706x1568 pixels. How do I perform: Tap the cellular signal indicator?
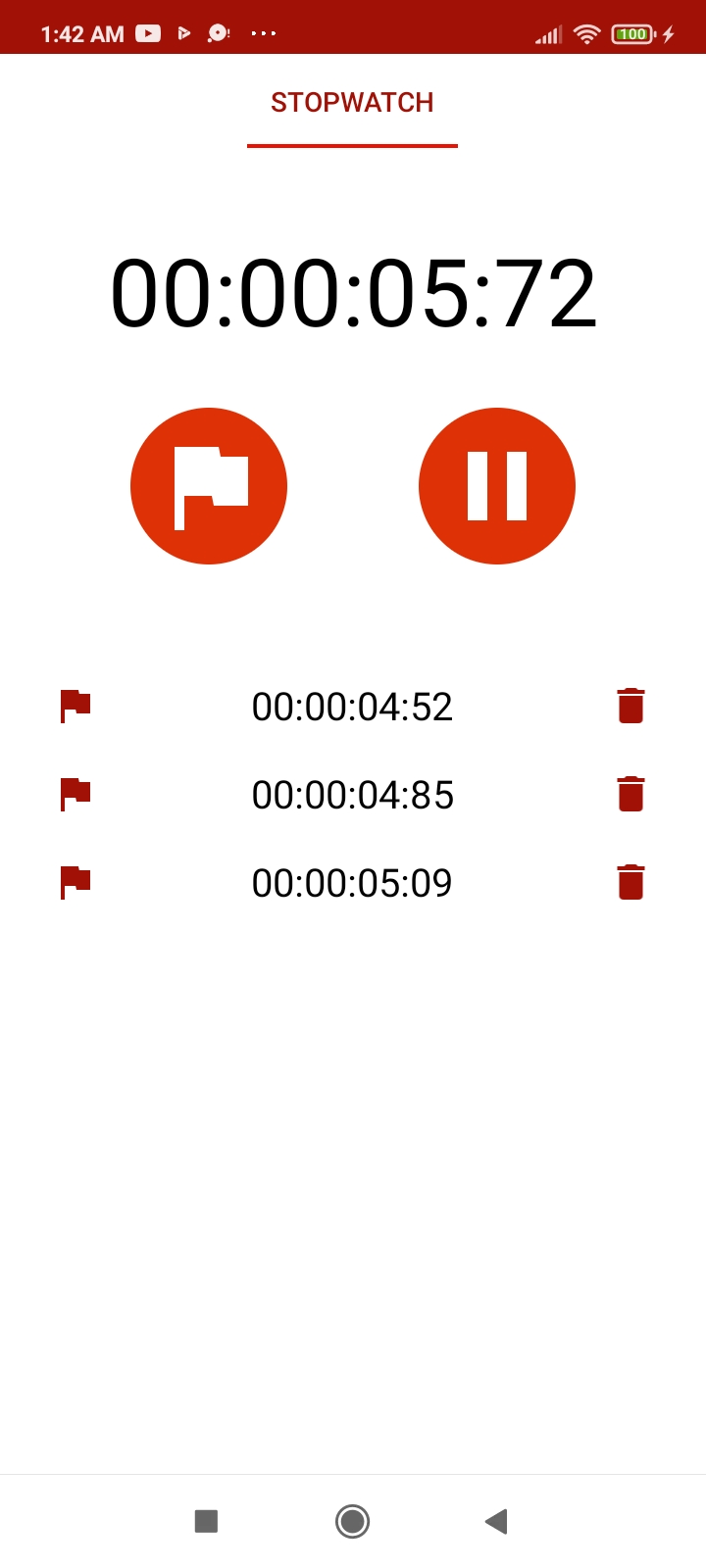click(x=547, y=32)
